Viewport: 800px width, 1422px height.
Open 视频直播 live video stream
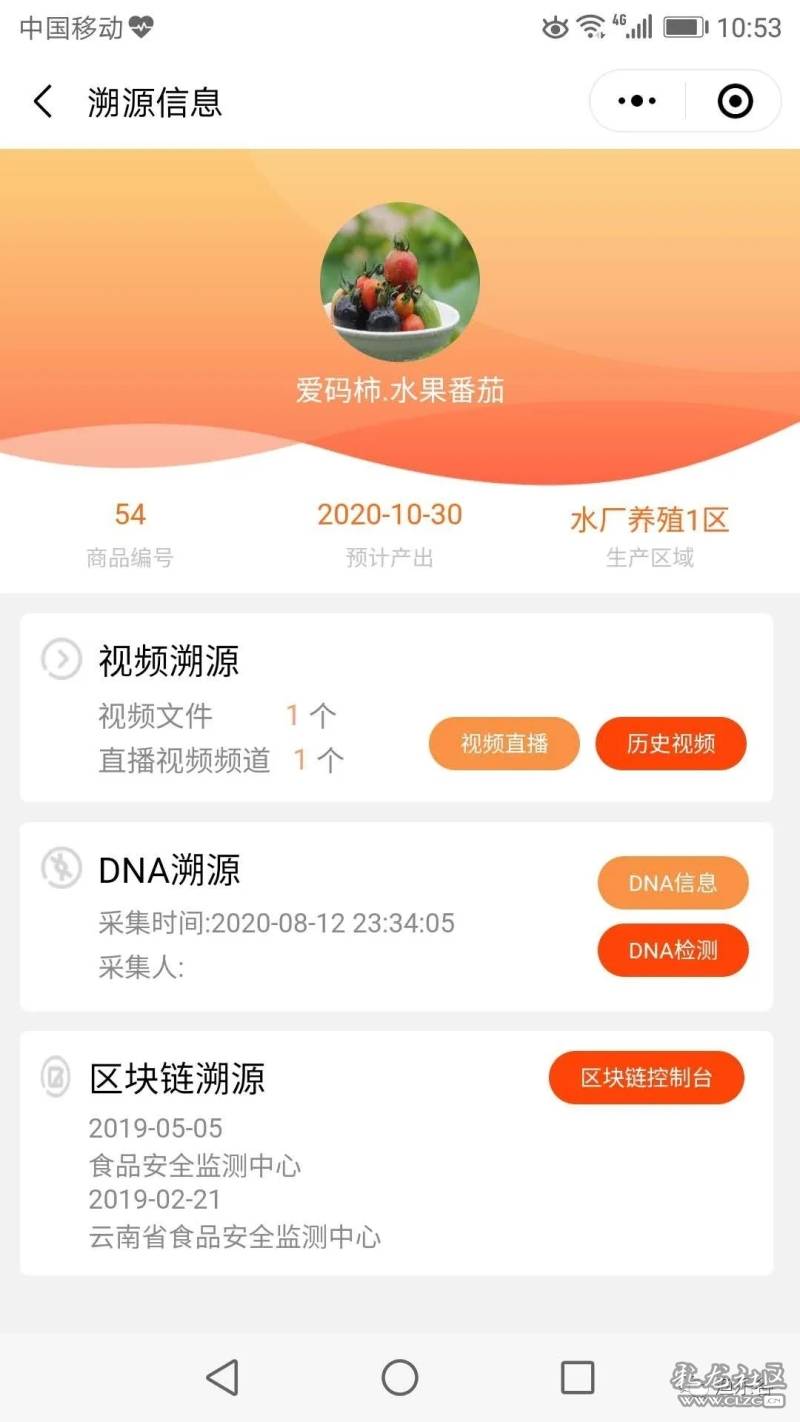click(x=504, y=744)
